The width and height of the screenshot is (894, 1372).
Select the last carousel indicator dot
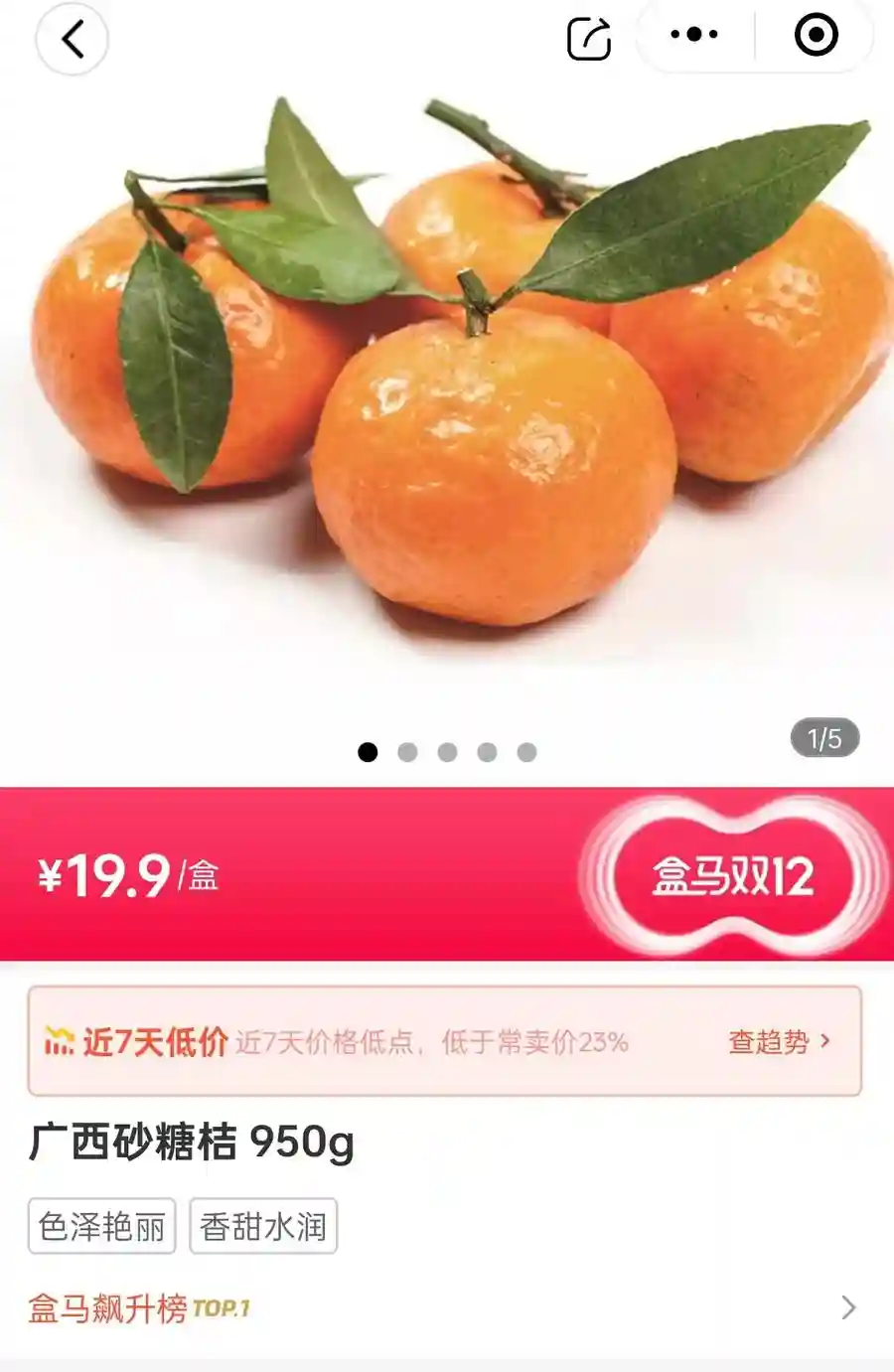click(x=525, y=752)
